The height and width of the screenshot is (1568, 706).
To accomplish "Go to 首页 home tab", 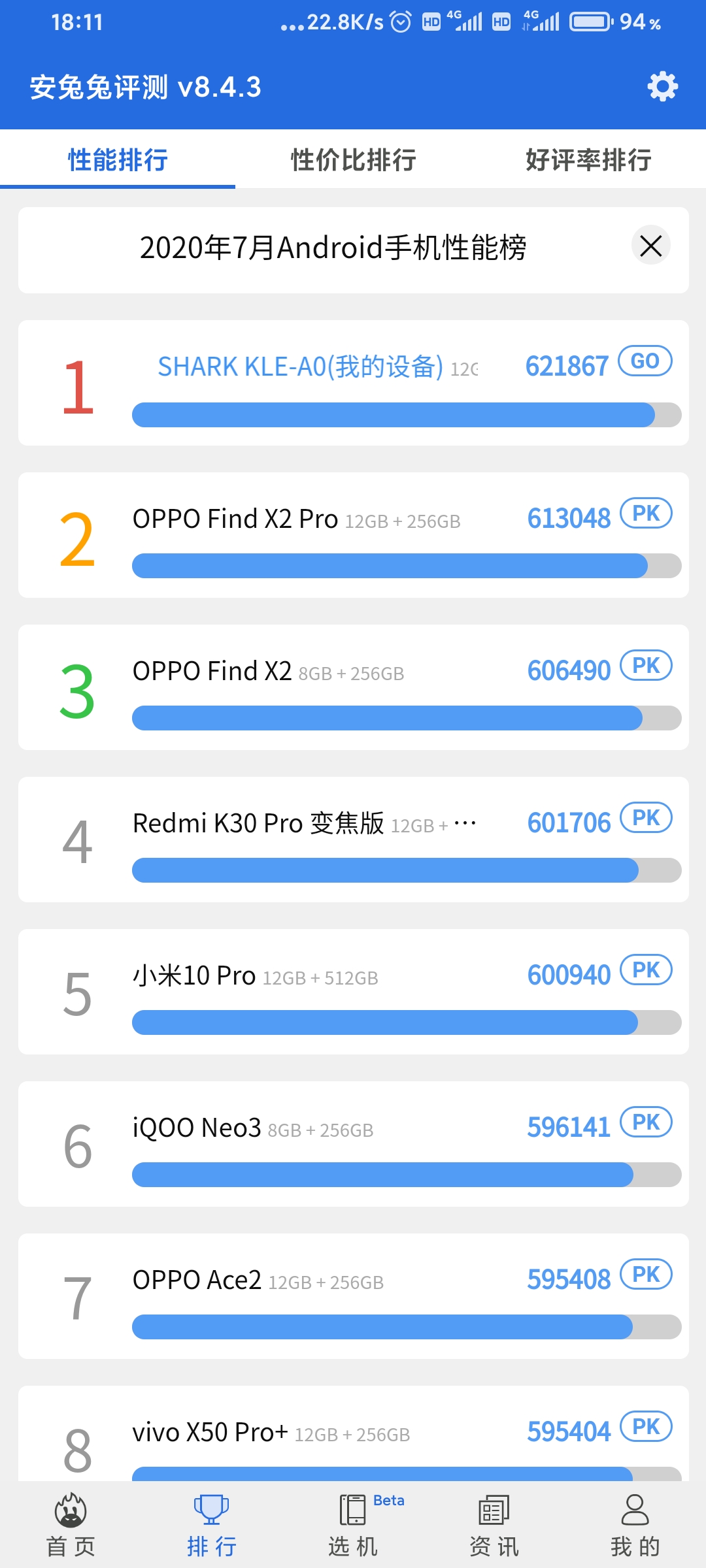I will click(71, 1525).
